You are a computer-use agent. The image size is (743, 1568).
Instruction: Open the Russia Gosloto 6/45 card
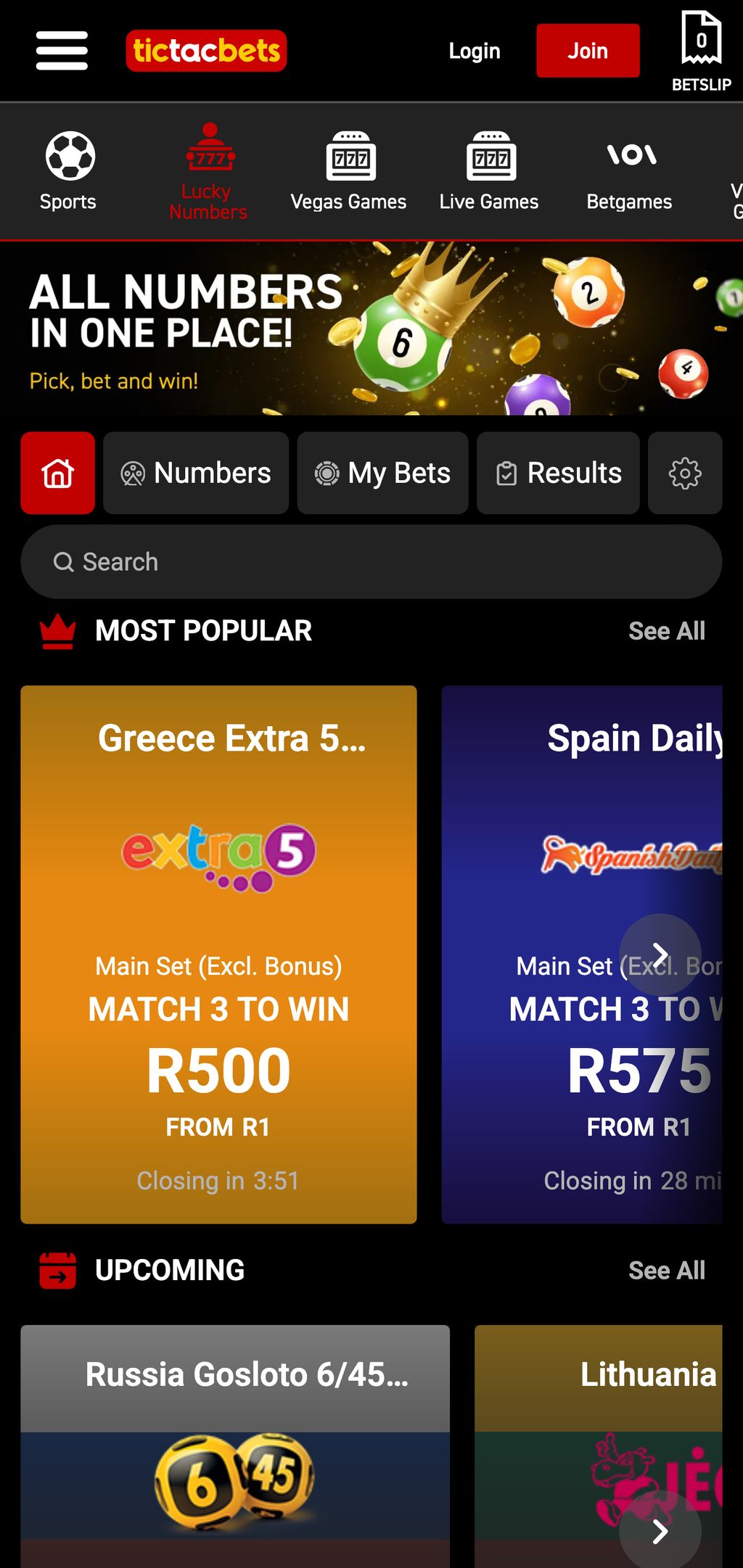(x=235, y=1446)
